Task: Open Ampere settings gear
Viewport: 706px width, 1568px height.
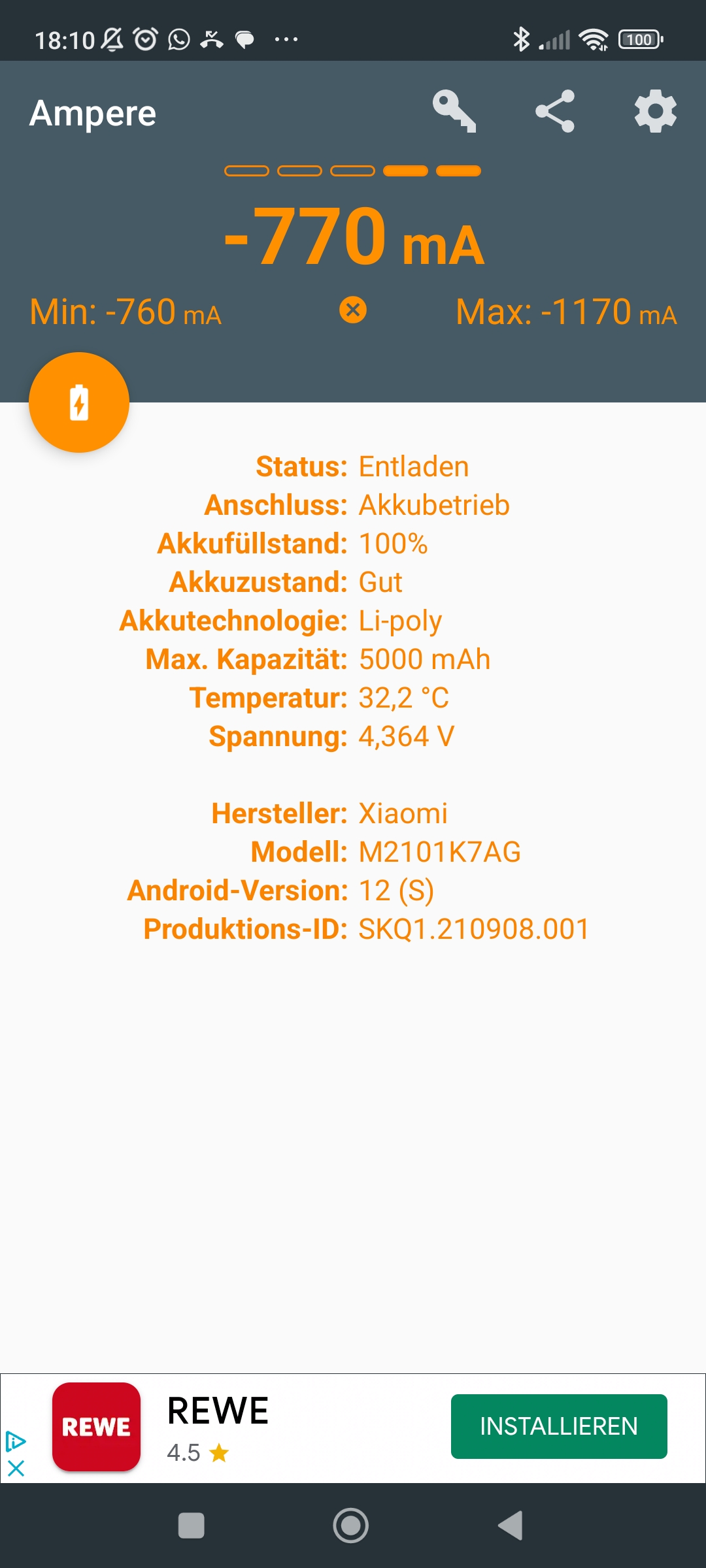Action: (x=655, y=112)
